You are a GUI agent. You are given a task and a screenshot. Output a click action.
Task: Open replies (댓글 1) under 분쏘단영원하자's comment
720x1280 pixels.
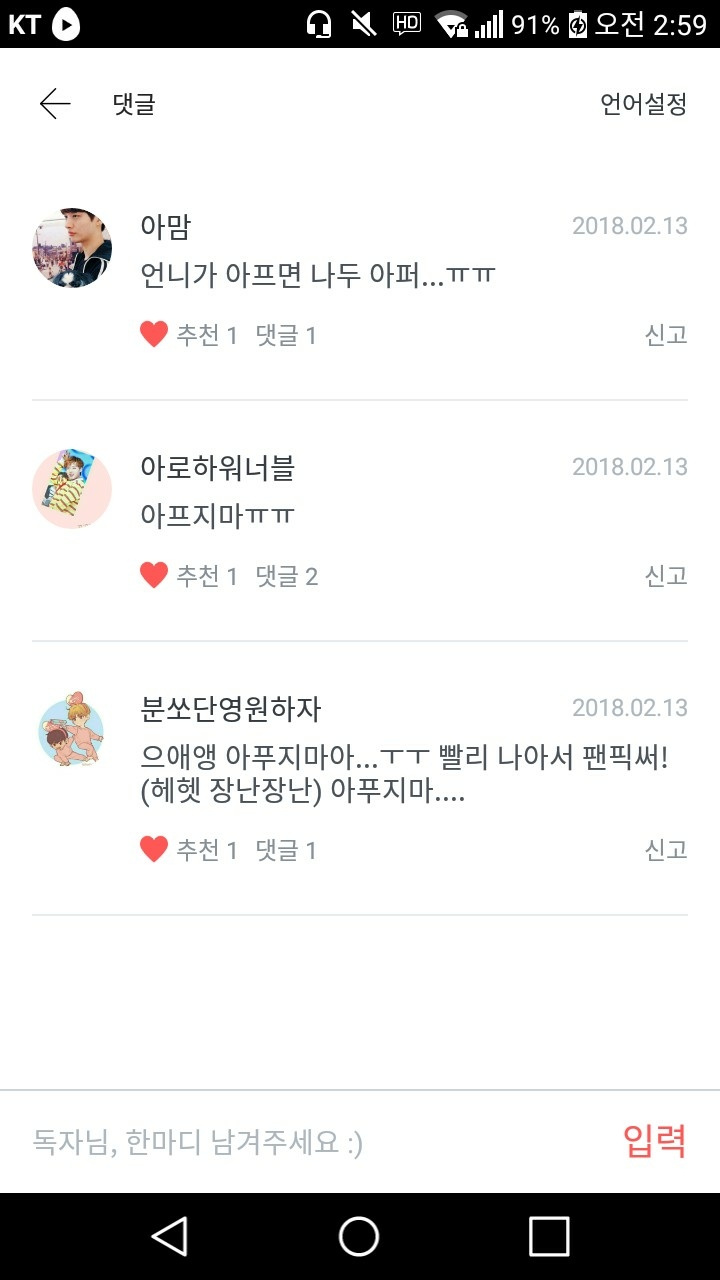coord(286,850)
